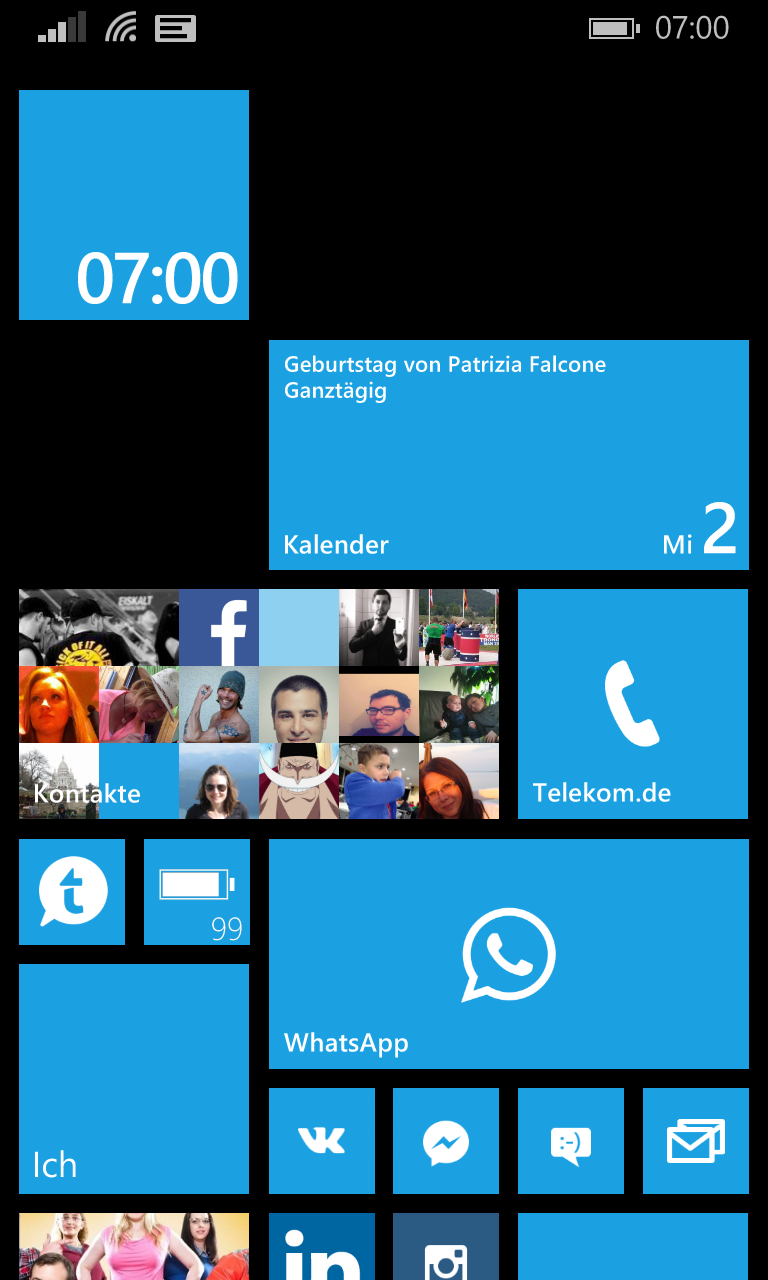
Task: Open the Kalender tile
Action: point(509,455)
